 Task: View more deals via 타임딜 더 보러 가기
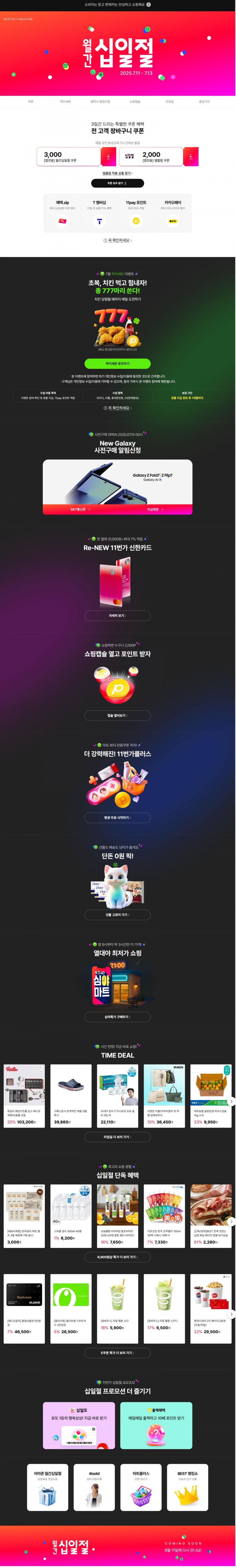coord(118,1136)
